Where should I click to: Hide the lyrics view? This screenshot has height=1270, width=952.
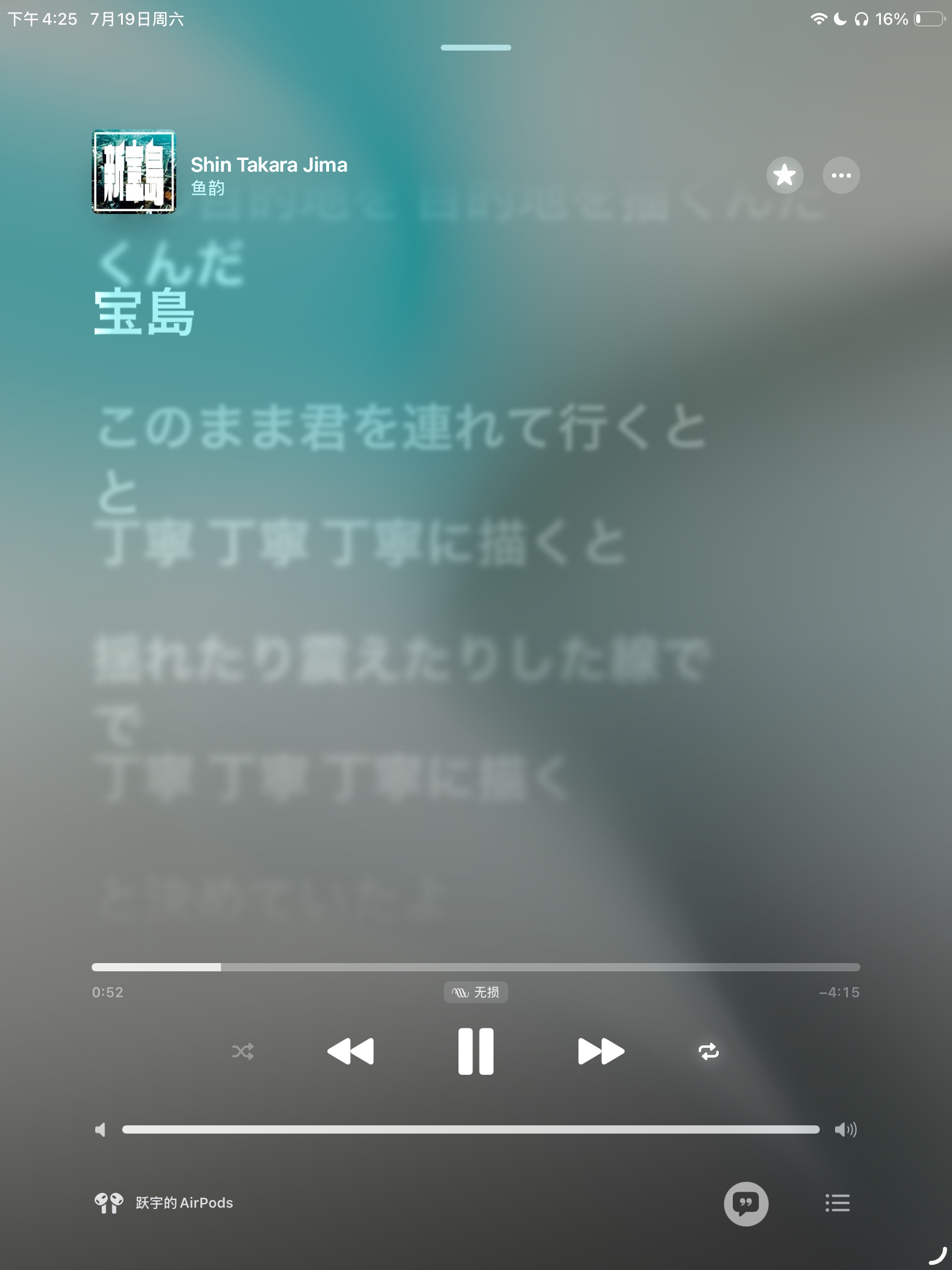tap(746, 1203)
